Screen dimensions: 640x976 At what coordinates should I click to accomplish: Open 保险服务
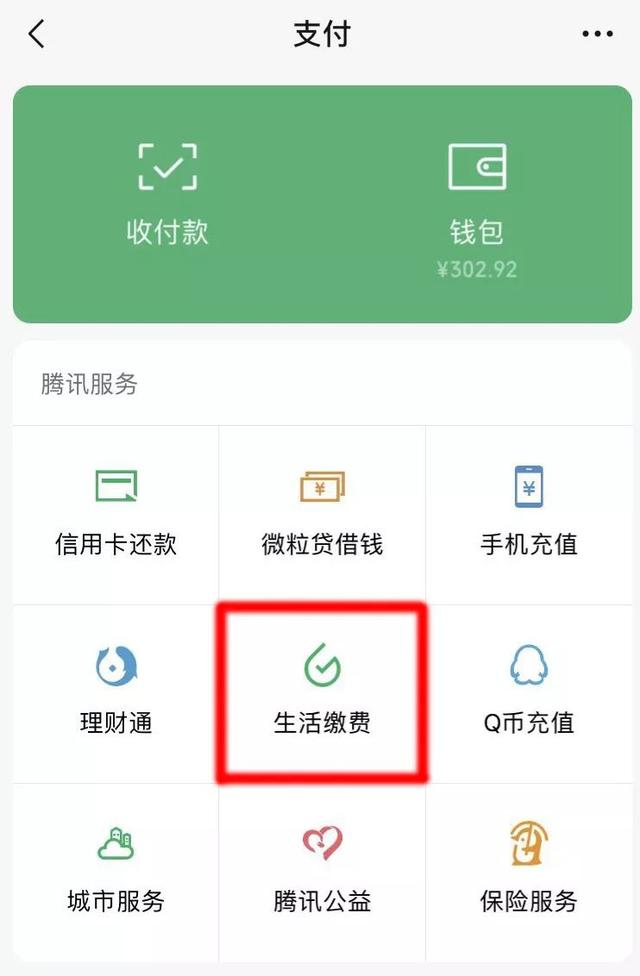pyautogui.click(x=528, y=868)
